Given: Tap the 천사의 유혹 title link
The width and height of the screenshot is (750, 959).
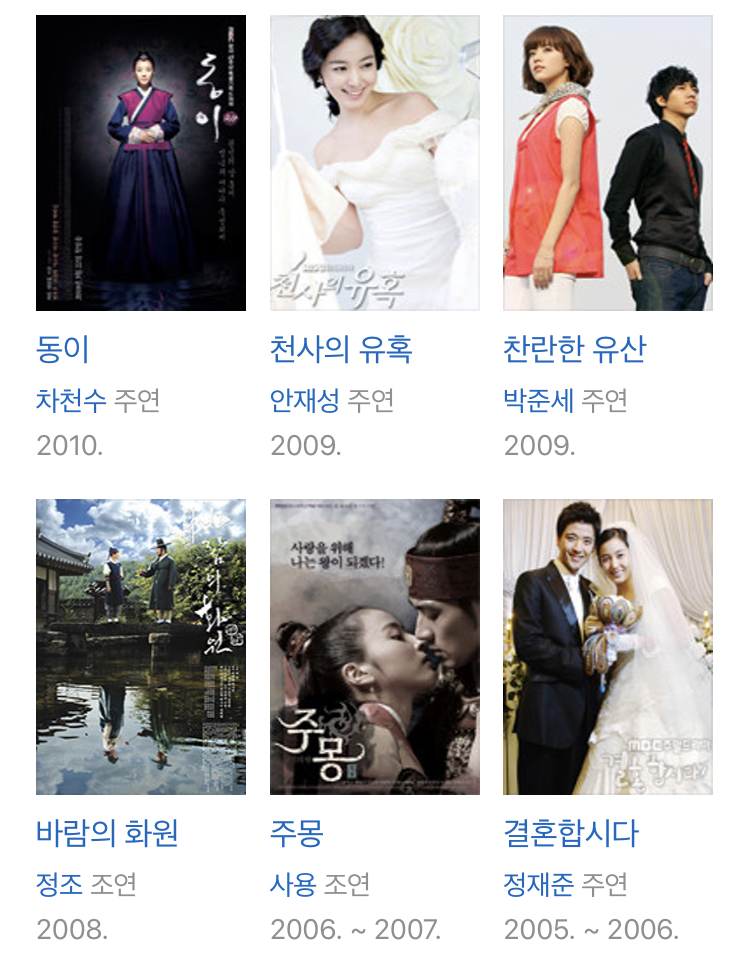Looking at the screenshot, I should [x=341, y=349].
